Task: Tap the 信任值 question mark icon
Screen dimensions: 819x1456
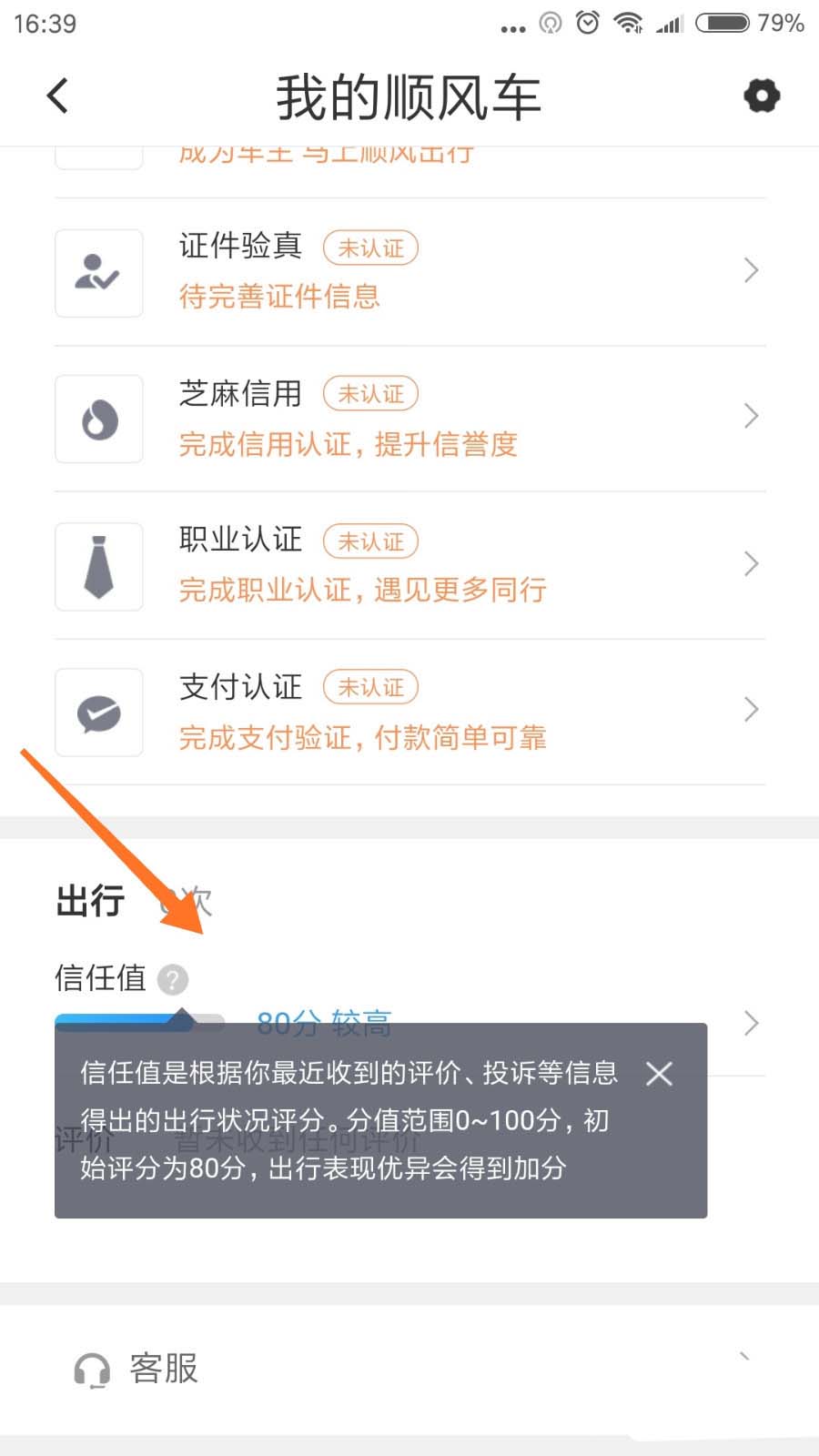Action: [x=173, y=980]
